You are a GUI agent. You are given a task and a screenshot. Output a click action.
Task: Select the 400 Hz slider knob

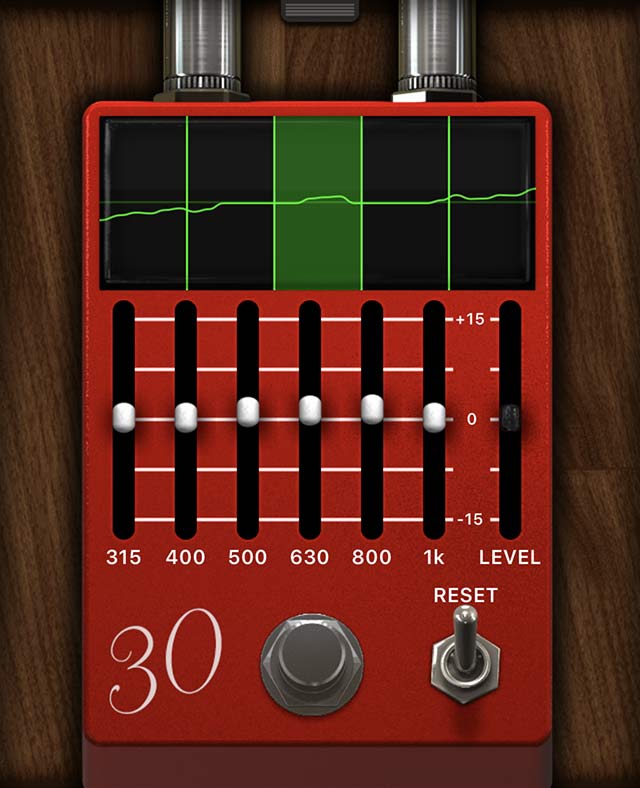186,416
